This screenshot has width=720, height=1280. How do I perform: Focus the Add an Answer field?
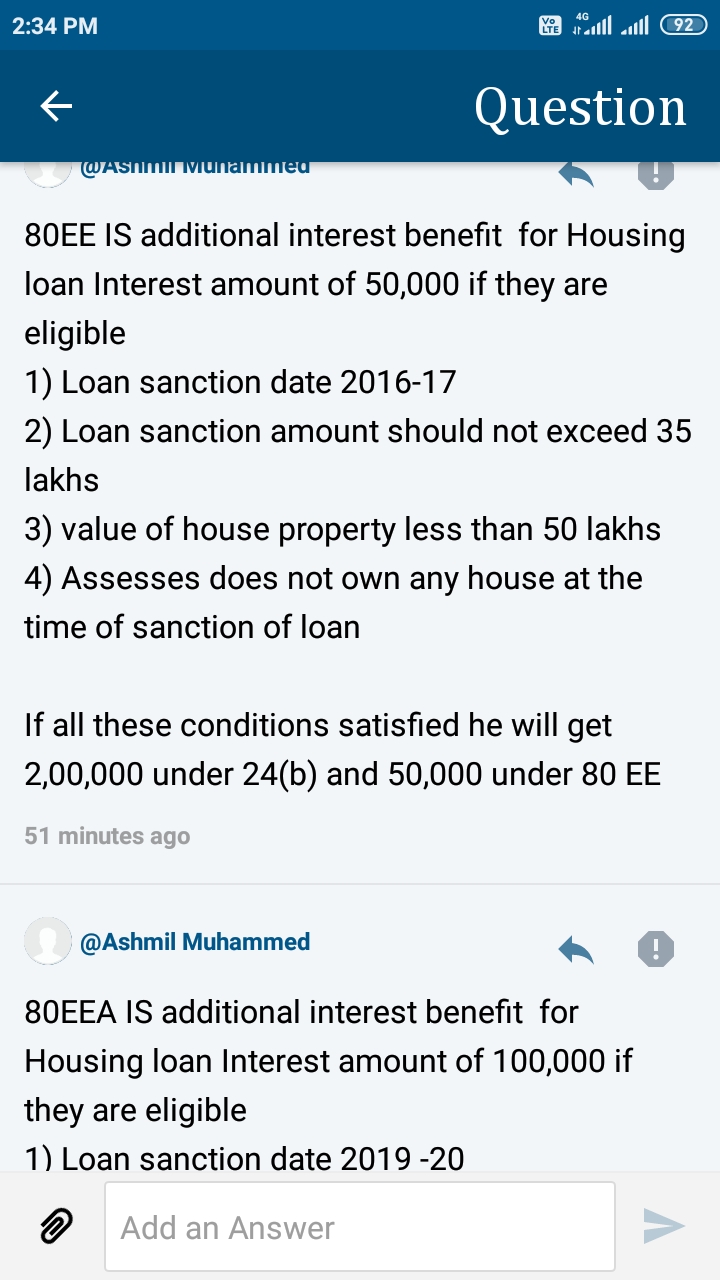pos(360,1227)
